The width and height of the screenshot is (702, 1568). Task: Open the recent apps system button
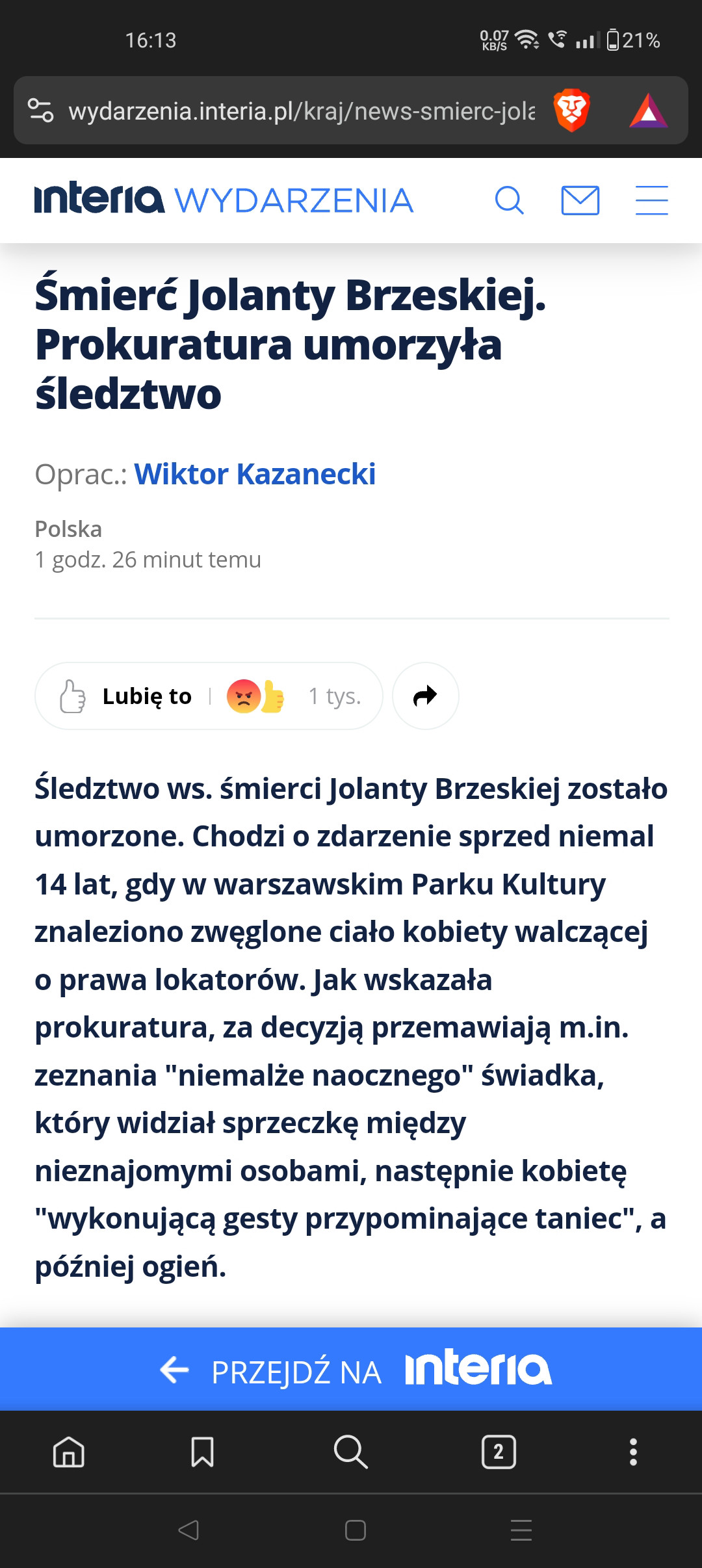[x=521, y=1530]
